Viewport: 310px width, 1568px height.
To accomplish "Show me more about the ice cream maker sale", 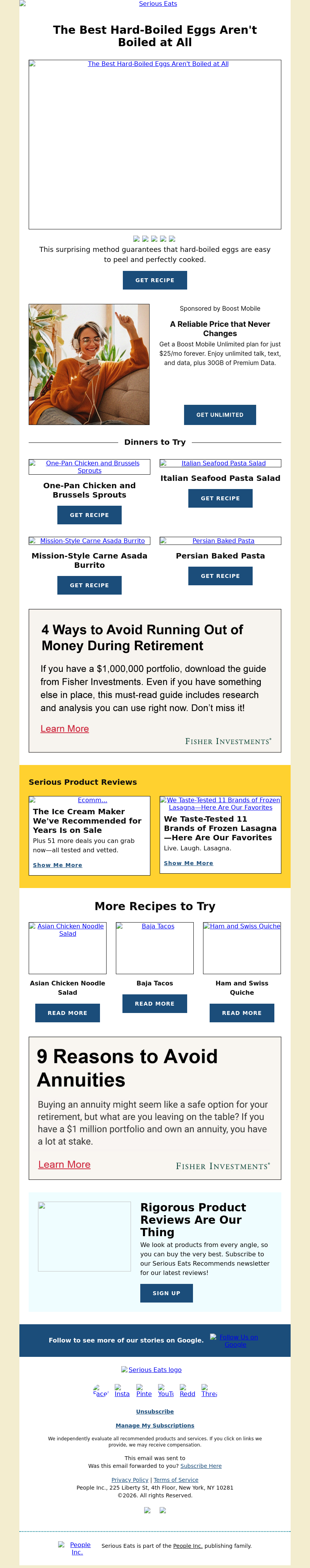I will pos(57,865).
